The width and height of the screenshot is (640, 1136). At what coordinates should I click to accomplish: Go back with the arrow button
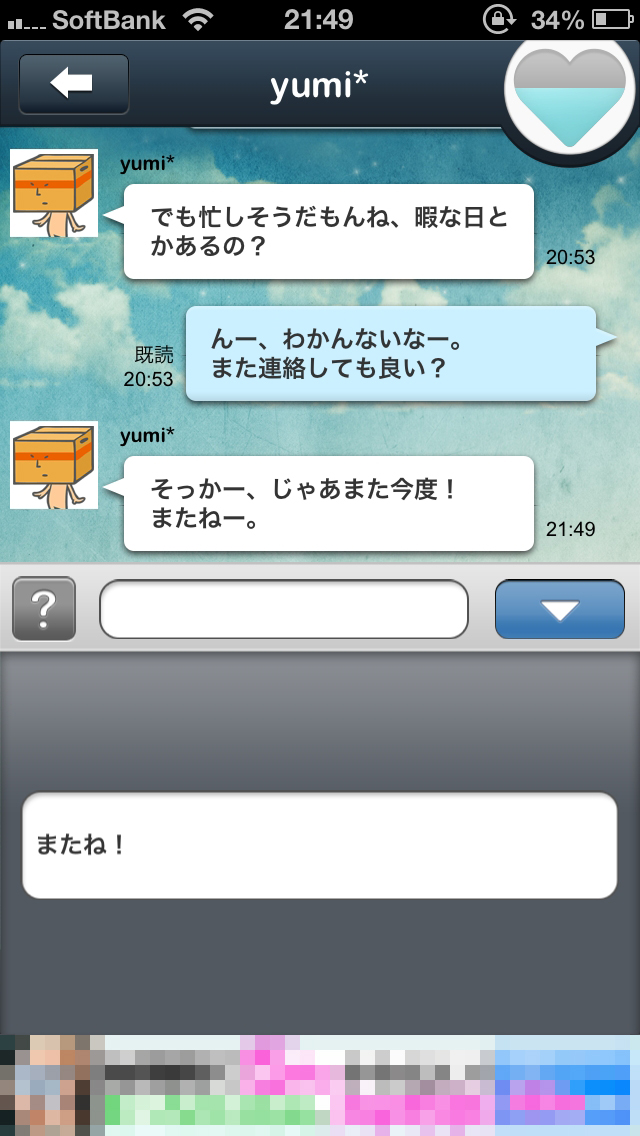(x=73, y=84)
